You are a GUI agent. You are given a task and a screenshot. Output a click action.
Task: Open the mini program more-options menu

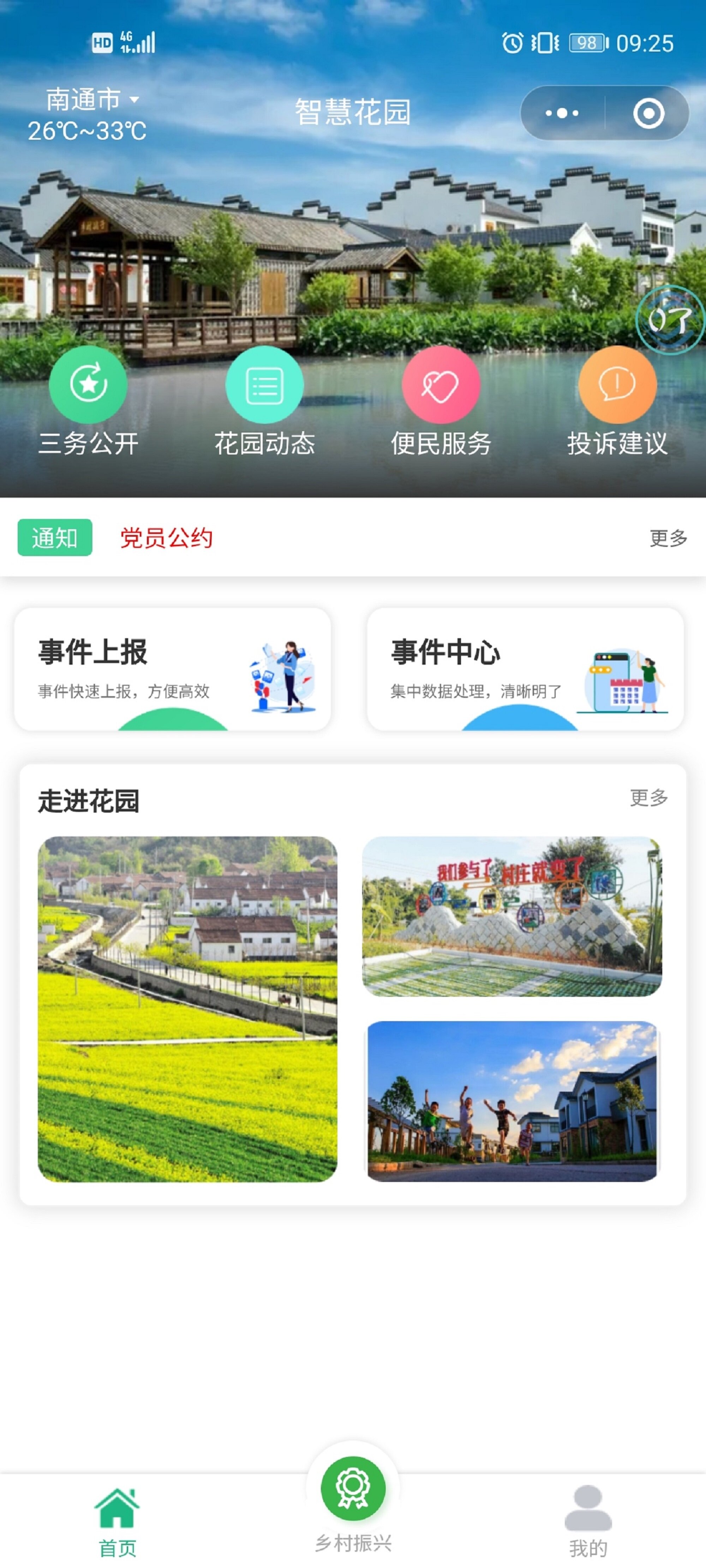point(562,113)
